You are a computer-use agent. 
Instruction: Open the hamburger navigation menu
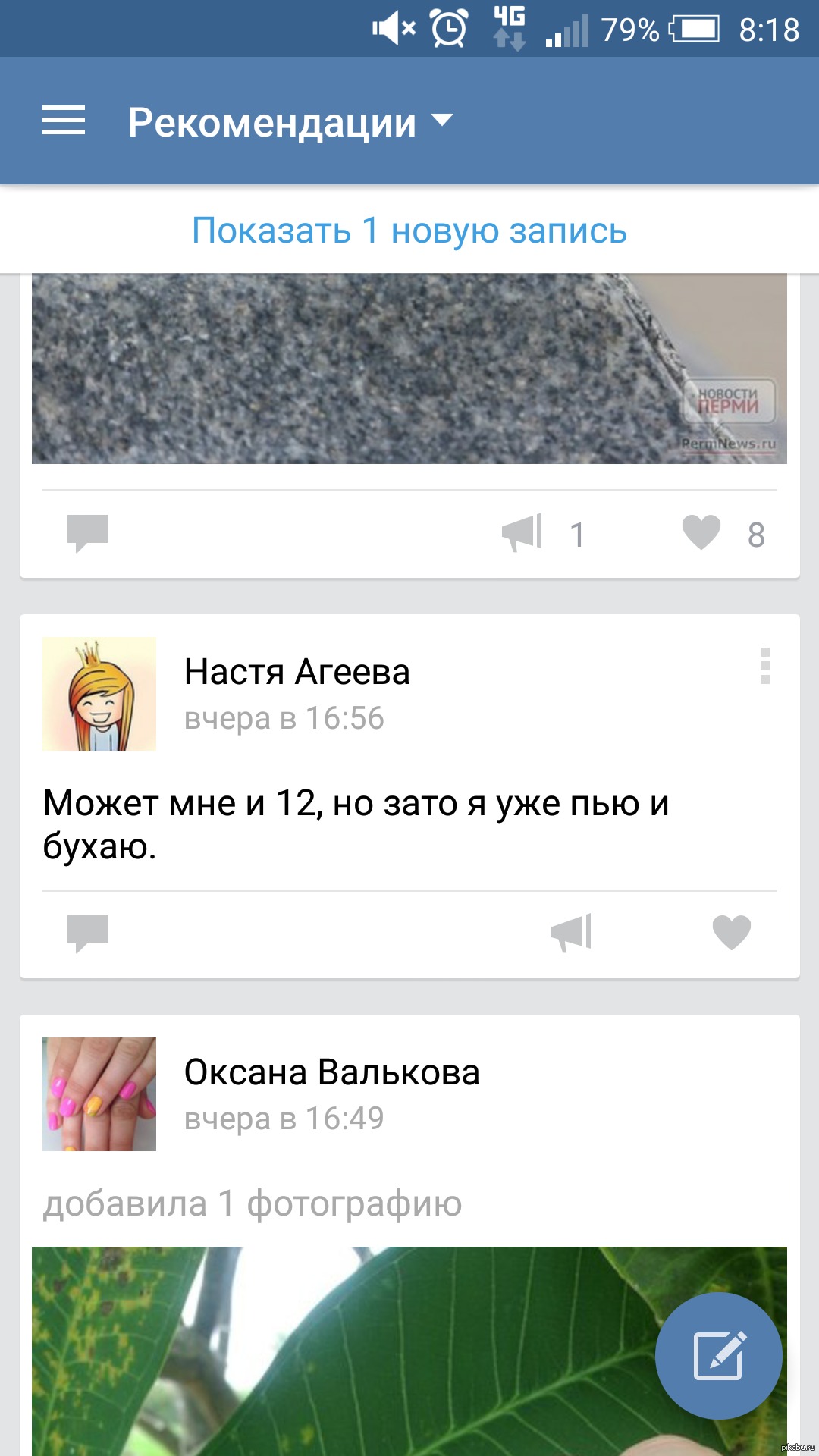tap(64, 121)
